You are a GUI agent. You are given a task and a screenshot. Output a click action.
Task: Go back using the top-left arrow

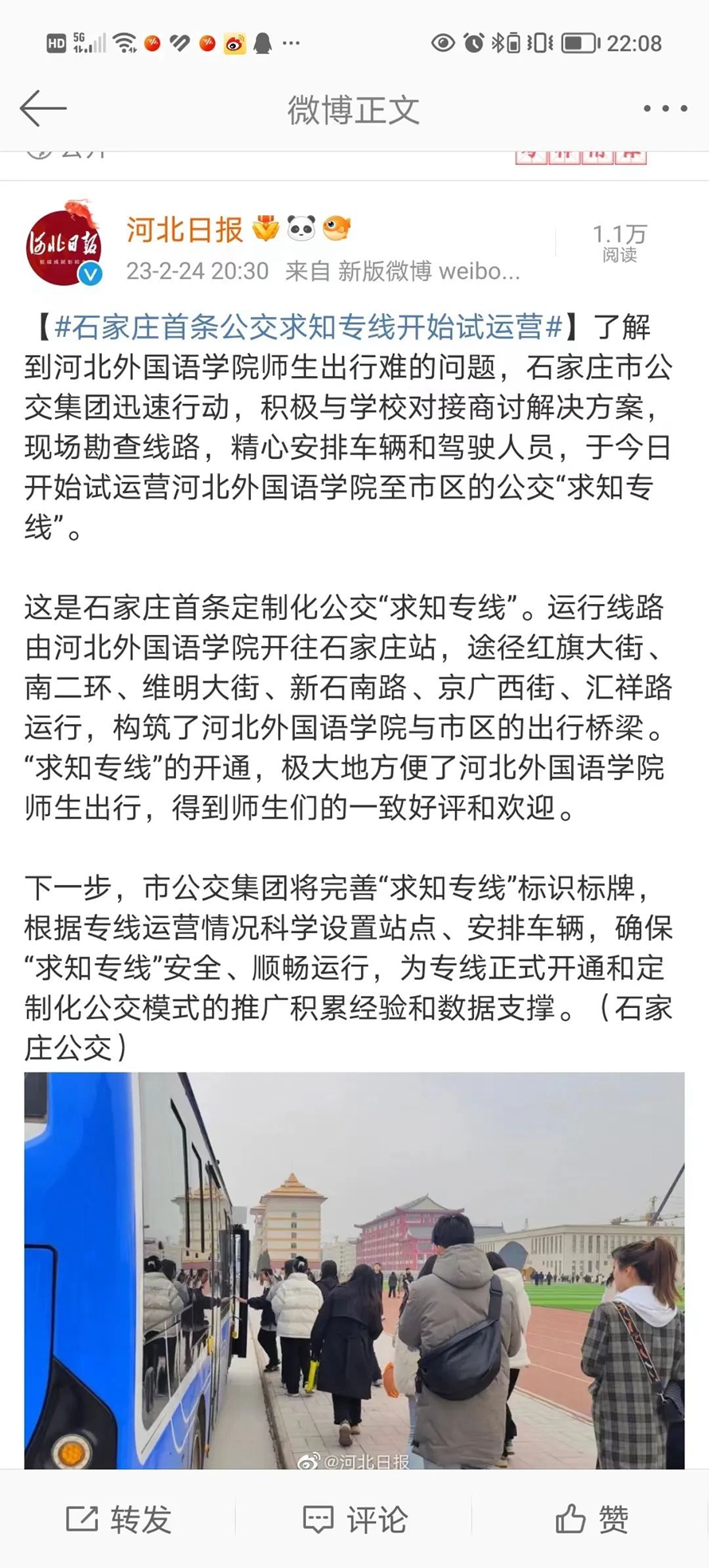(43, 108)
